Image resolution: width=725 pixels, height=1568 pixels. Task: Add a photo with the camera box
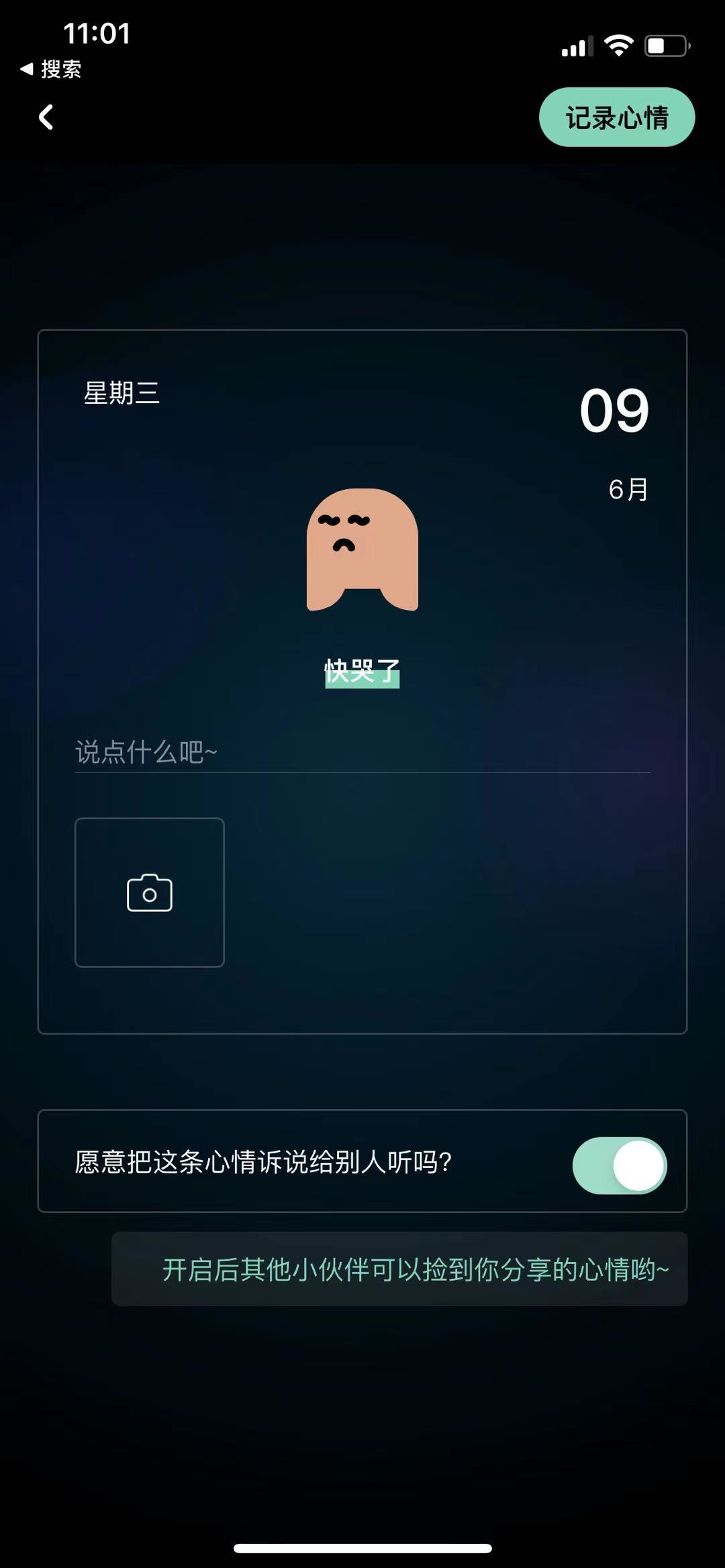[x=149, y=892]
